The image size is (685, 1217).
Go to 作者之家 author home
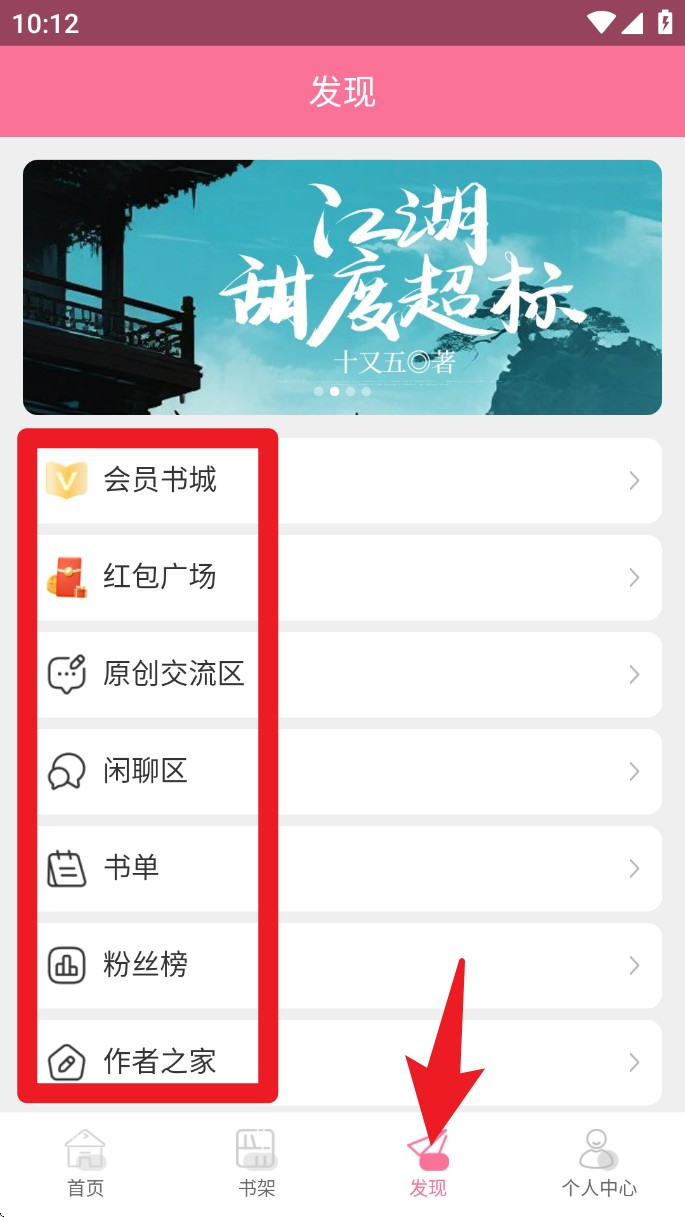(x=342, y=1060)
